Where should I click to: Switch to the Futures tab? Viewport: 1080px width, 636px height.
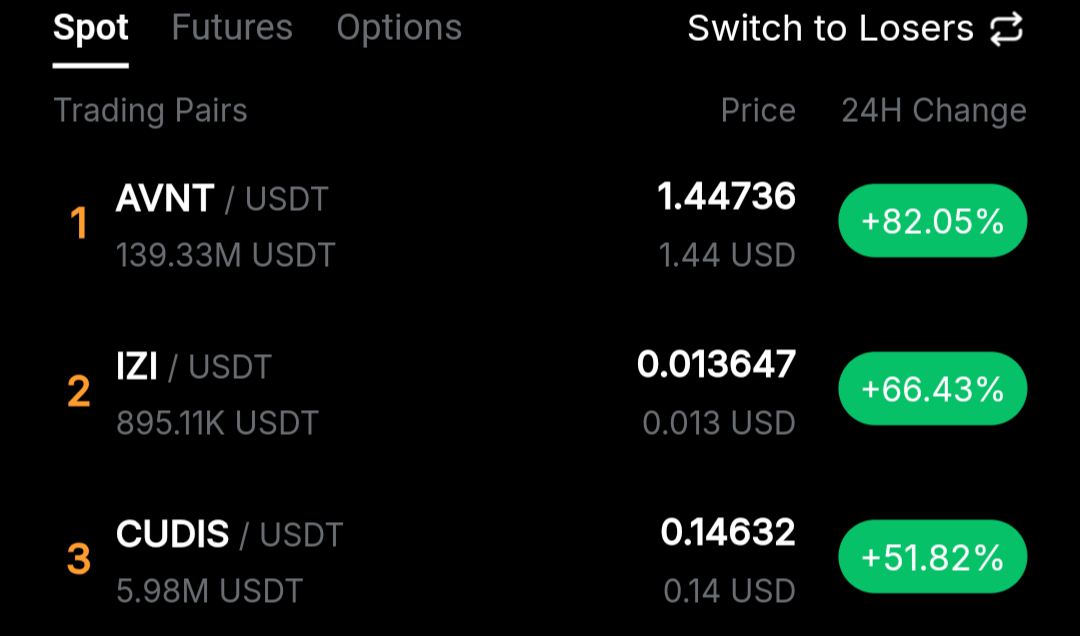point(232,28)
